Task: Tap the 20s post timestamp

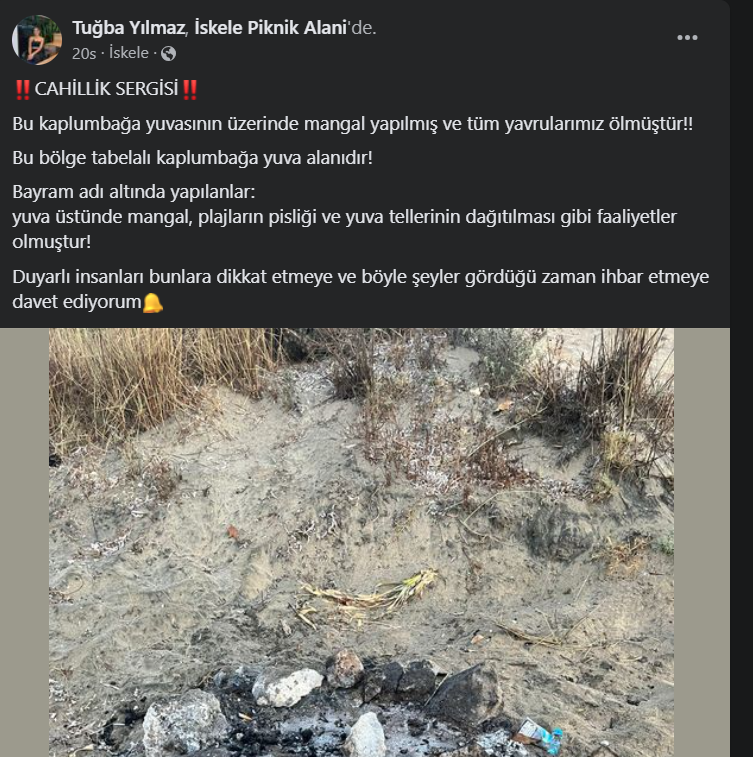Action: pos(84,53)
